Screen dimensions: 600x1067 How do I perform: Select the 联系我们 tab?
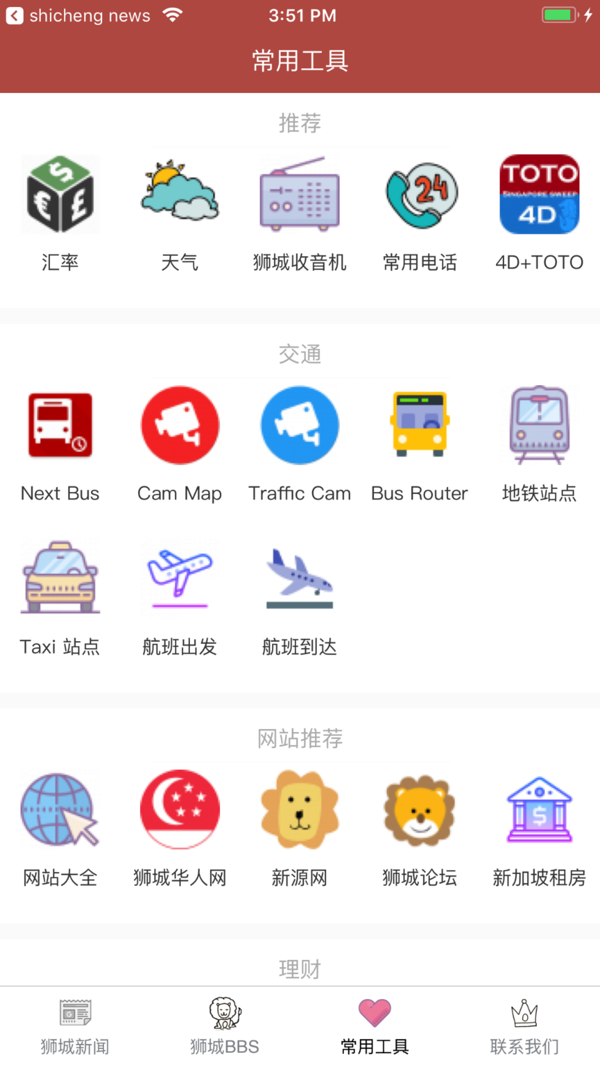coord(525,1027)
